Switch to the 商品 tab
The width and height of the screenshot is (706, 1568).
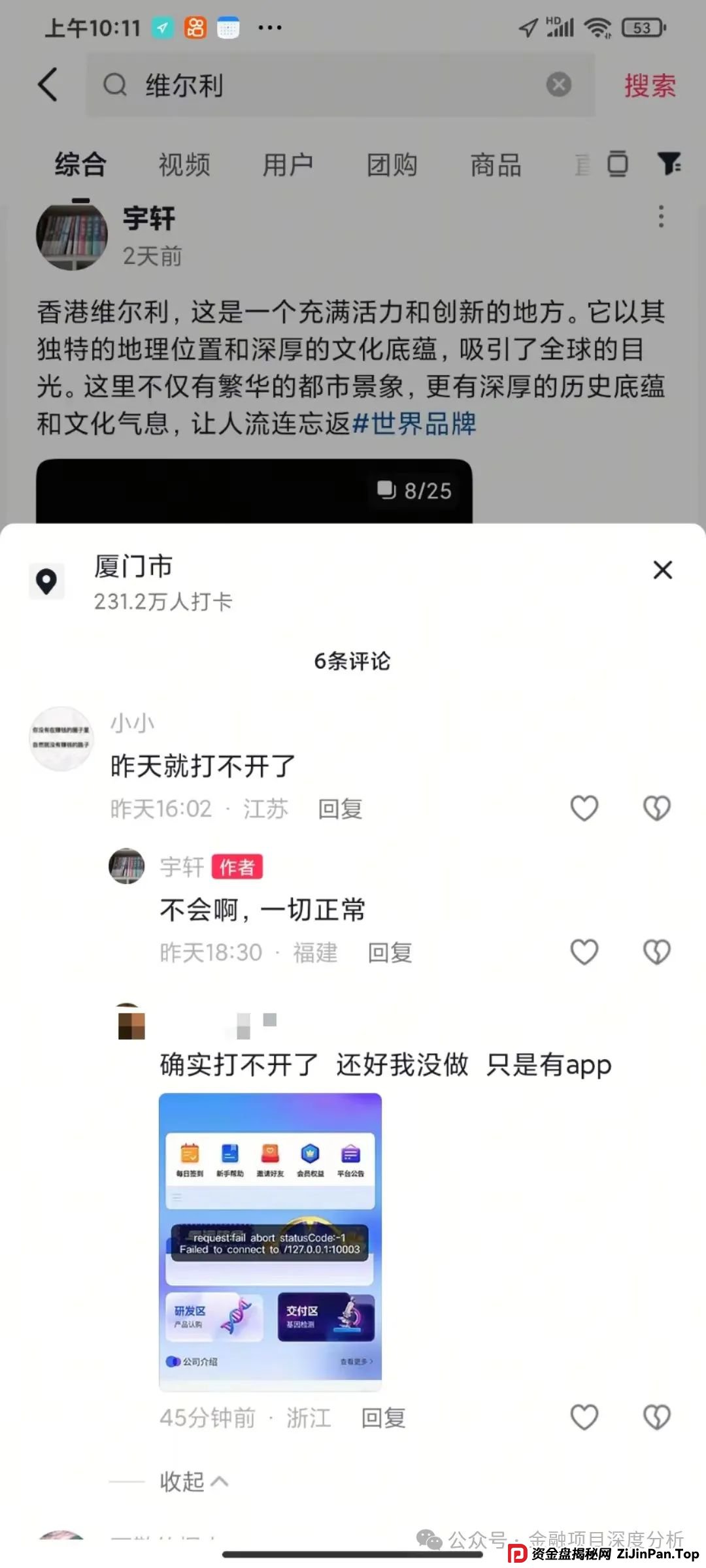click(x=495, y=165)
